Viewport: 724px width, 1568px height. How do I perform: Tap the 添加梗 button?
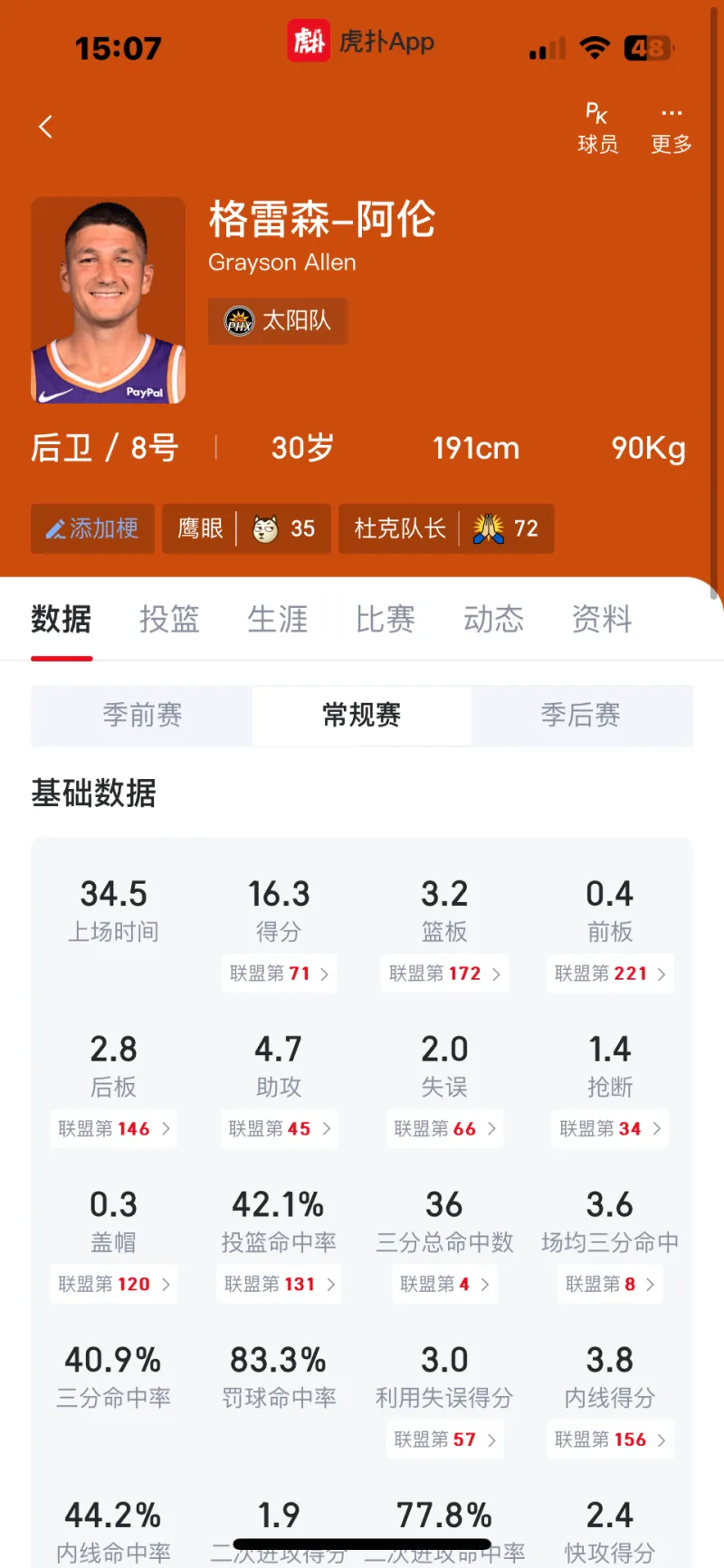(x=92, y=528)
